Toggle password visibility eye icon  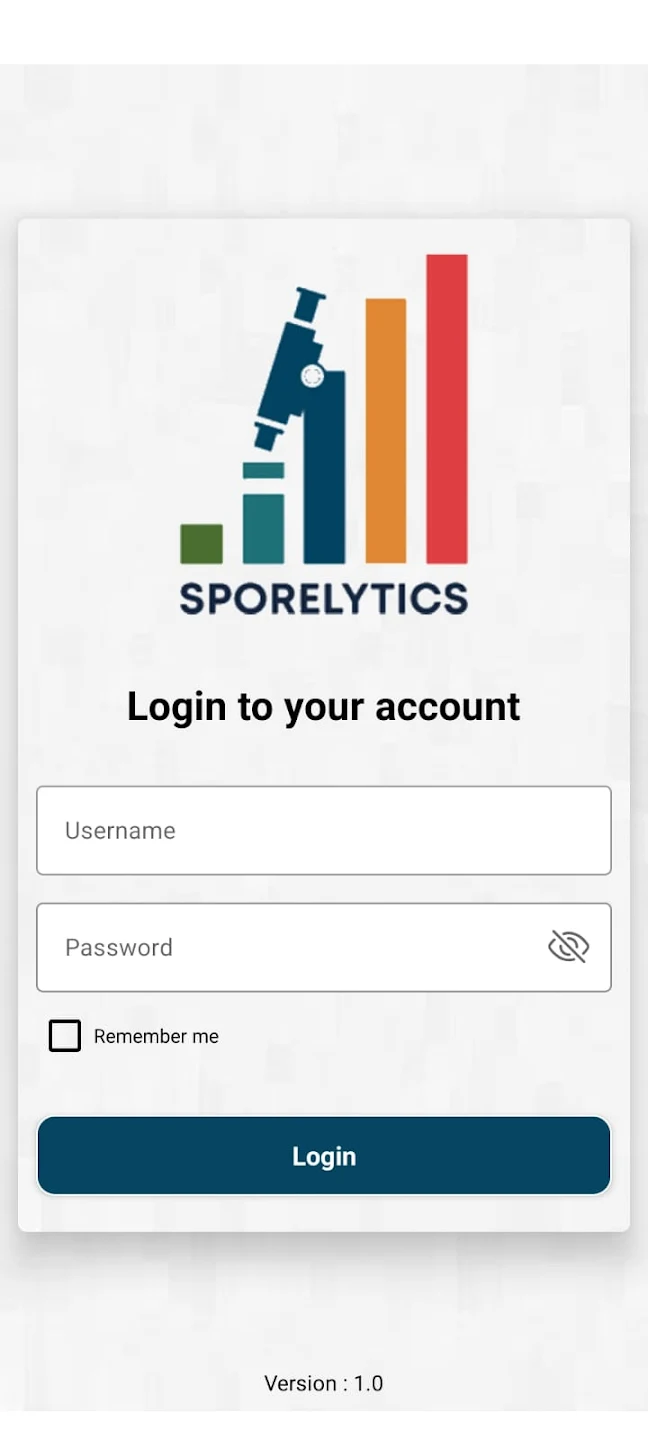coord(568,946)
